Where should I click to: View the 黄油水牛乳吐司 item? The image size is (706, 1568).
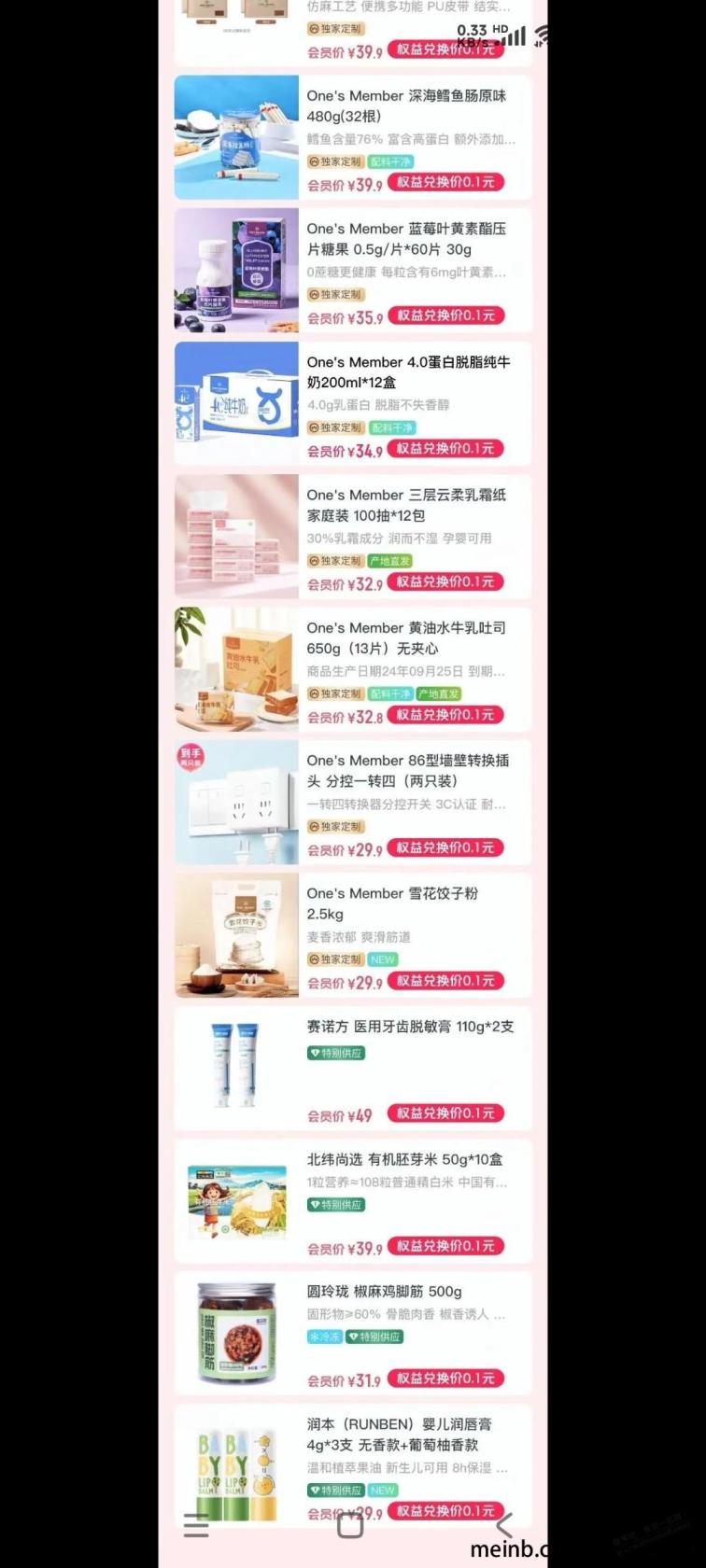click(353, 669)
